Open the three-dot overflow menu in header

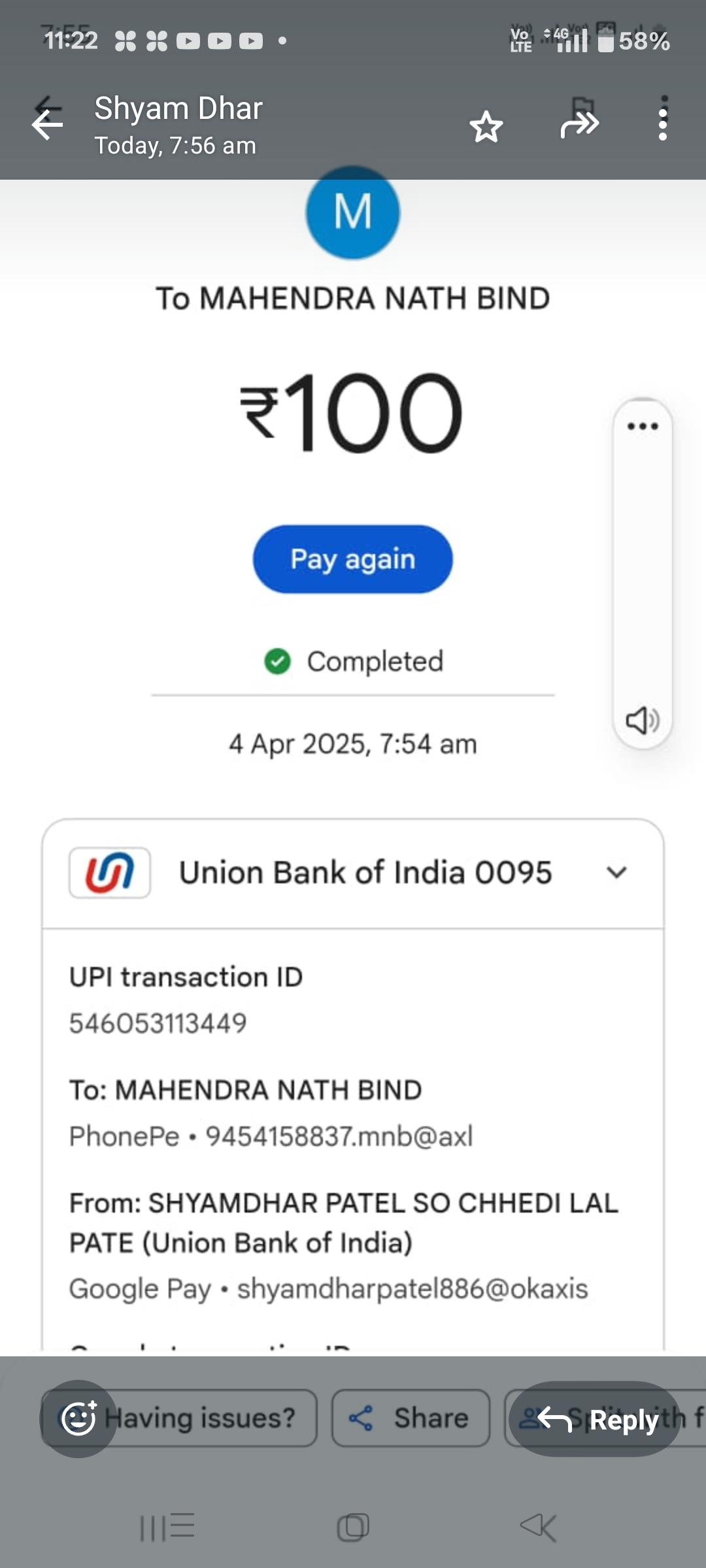click(x=663, y=119)
